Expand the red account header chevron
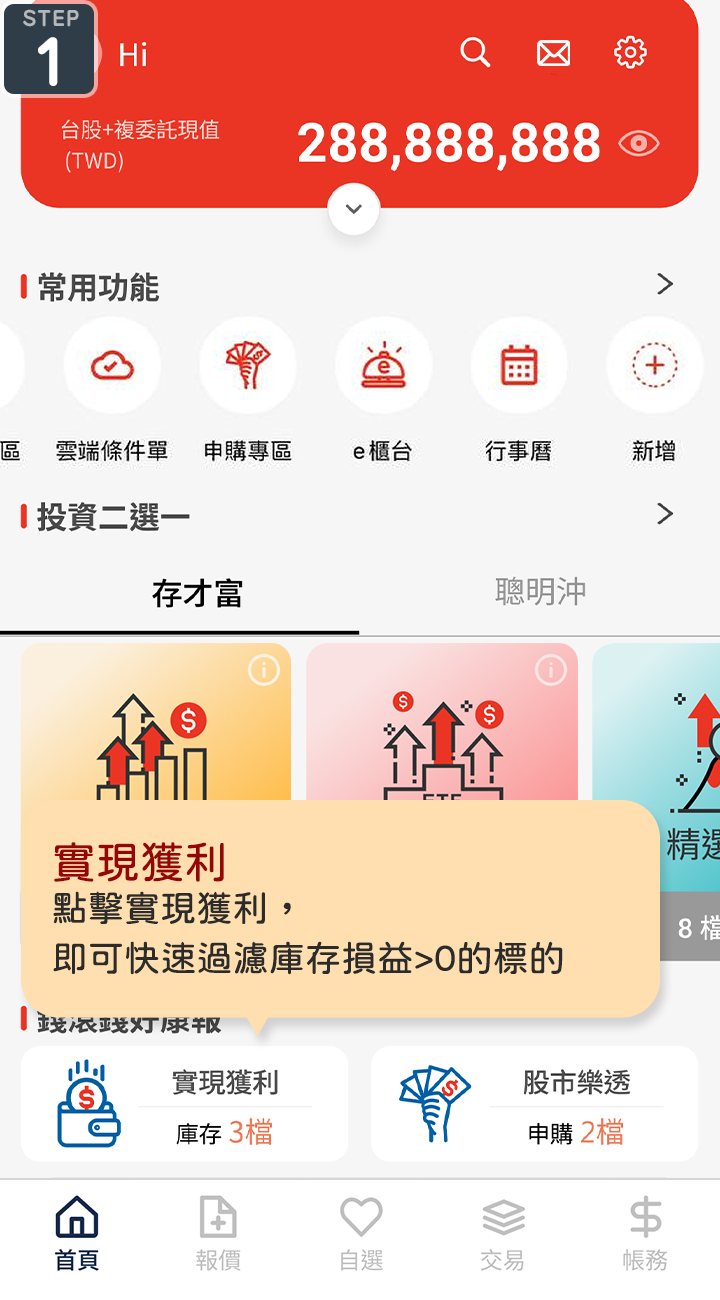Screen dimensions: 720x1300 (x=353, y=209)
